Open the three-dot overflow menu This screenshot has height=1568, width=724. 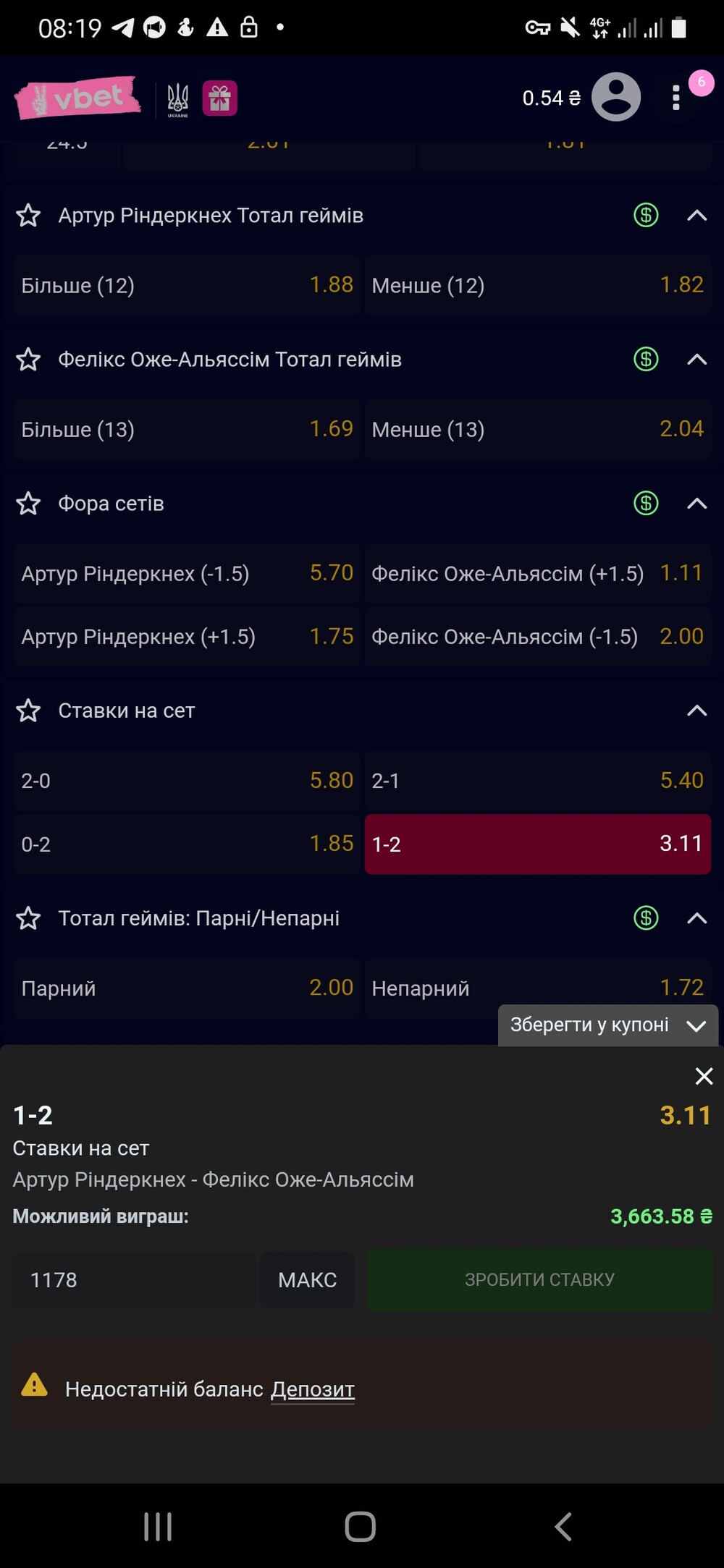coord(675,98)
